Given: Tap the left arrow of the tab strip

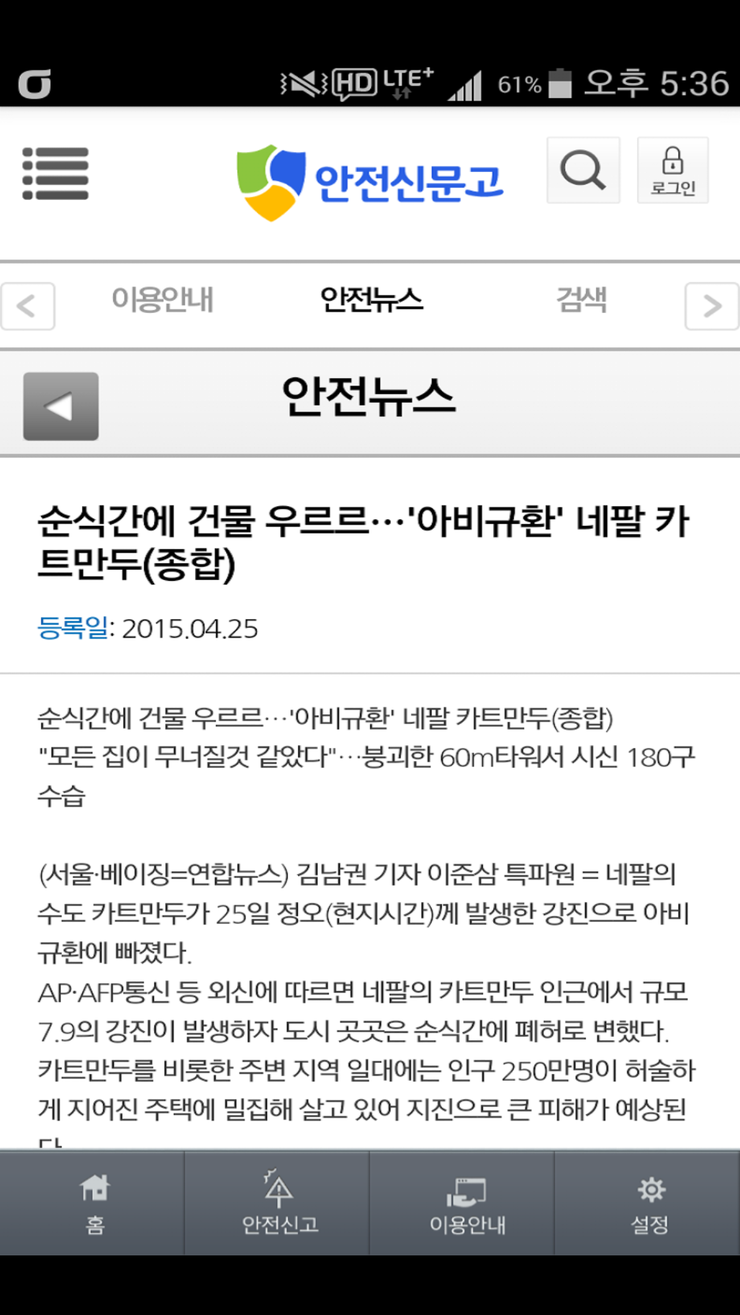Looking at the screenshot, I should tap(27, 305).
